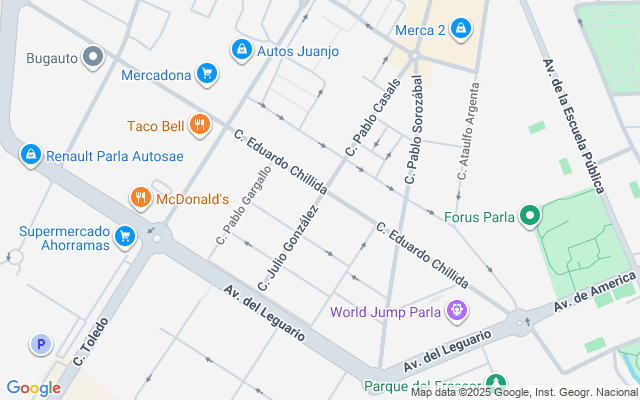Select the Parque del Fresco park pin
Screen dimensions: 640x400
pos(494,384)
